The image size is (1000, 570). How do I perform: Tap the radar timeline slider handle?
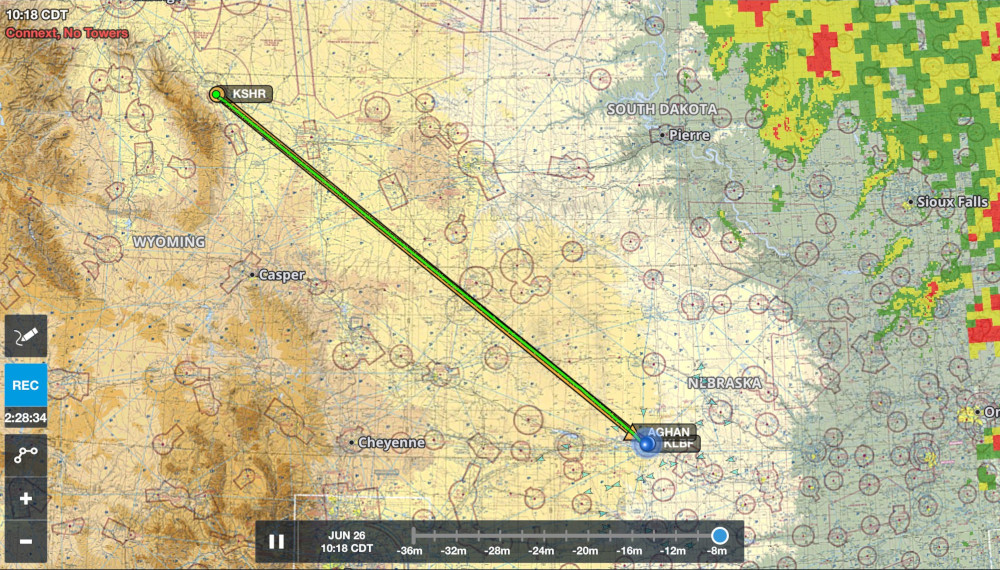point(719,535)
